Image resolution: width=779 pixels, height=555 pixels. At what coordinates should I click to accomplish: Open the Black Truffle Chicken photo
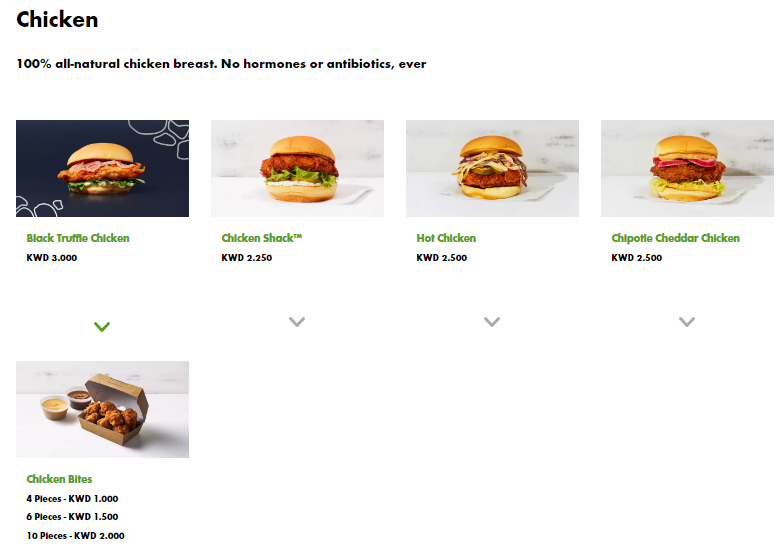102,168
